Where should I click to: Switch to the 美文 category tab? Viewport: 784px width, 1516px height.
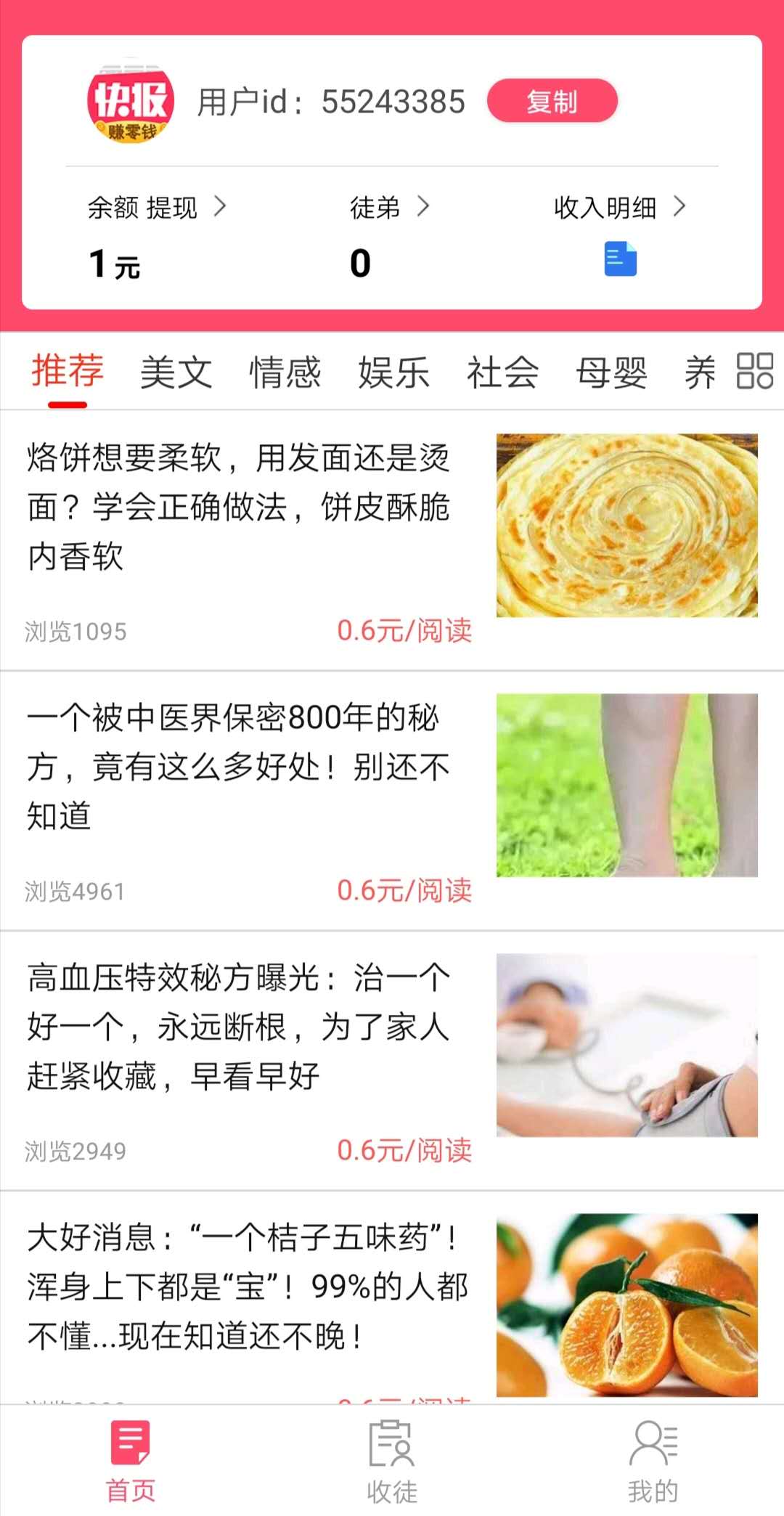[x=176, y=372]
